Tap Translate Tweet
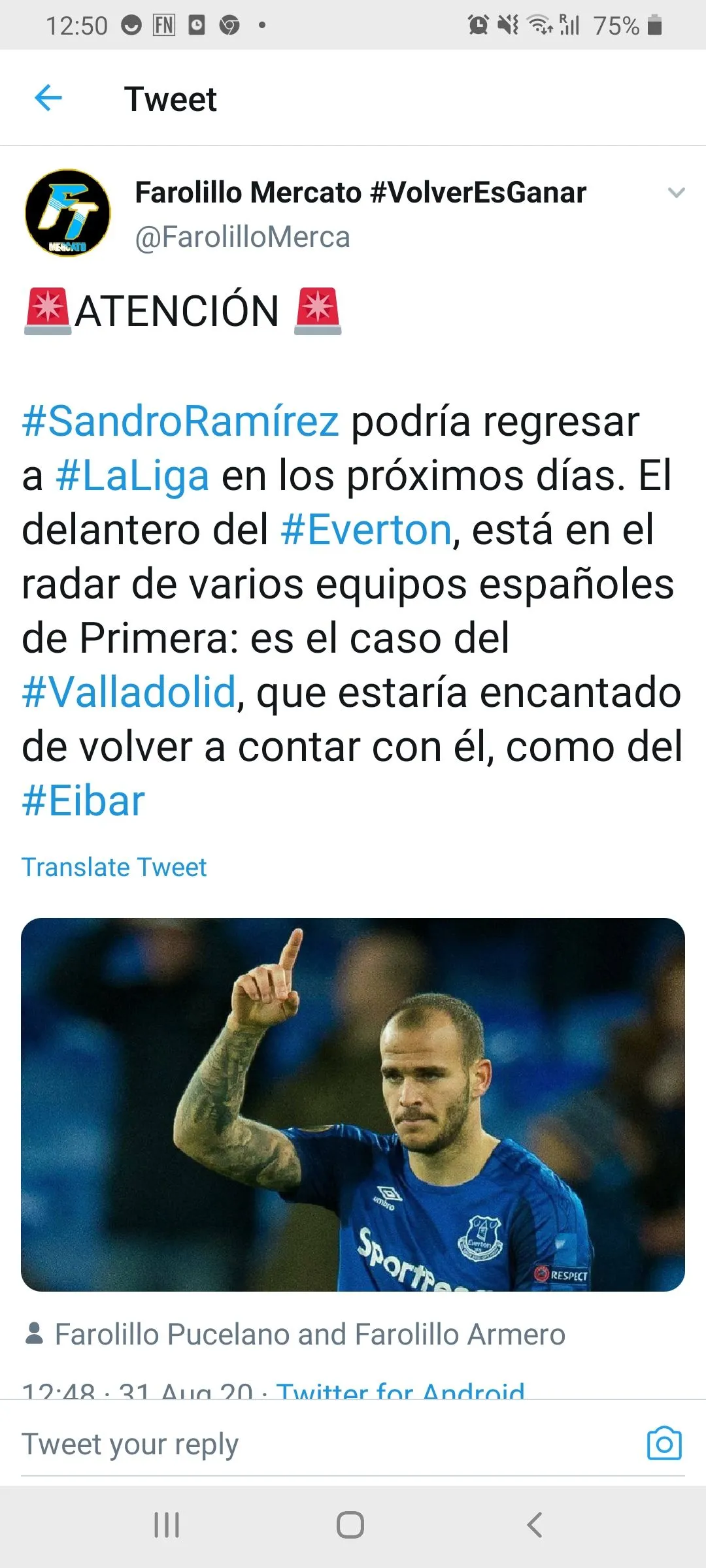Image resolution: width=706 pixels, height=1568 pixels. pos(114,868)
